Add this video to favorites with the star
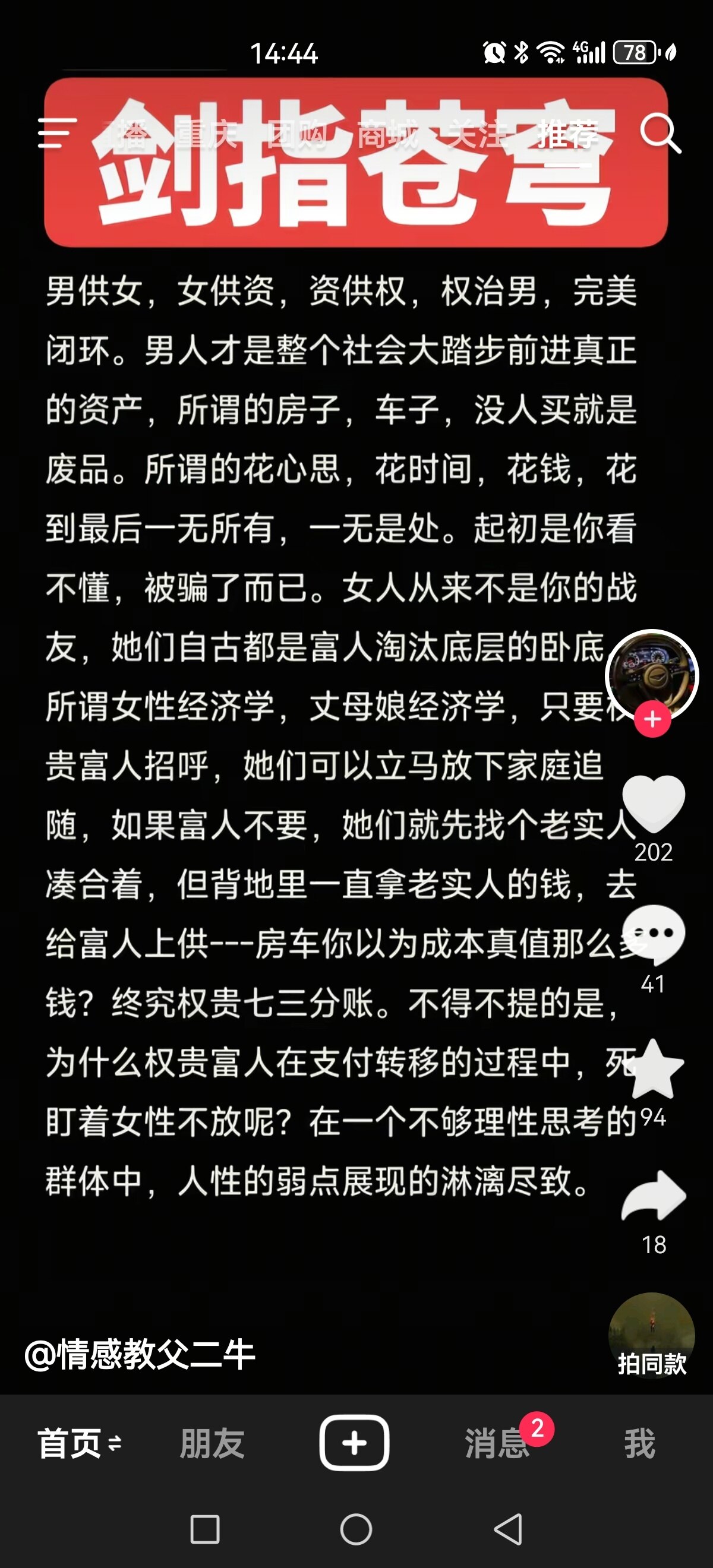The height and width of the screenshot is (1568, 713). pos(654,1069)
